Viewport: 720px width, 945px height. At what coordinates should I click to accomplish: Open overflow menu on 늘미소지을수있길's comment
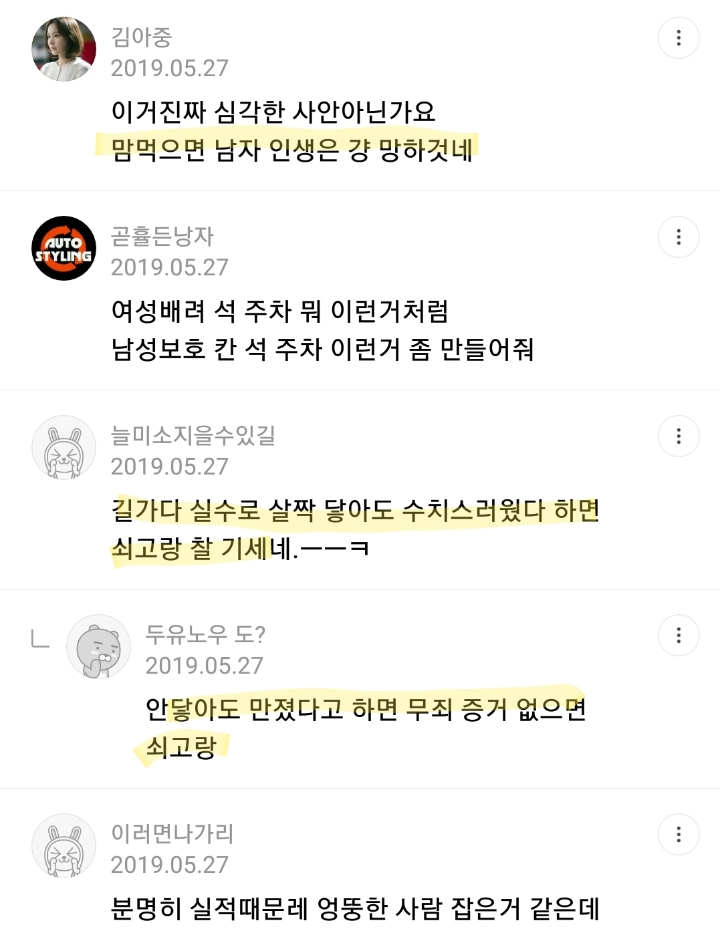[679, 436]
